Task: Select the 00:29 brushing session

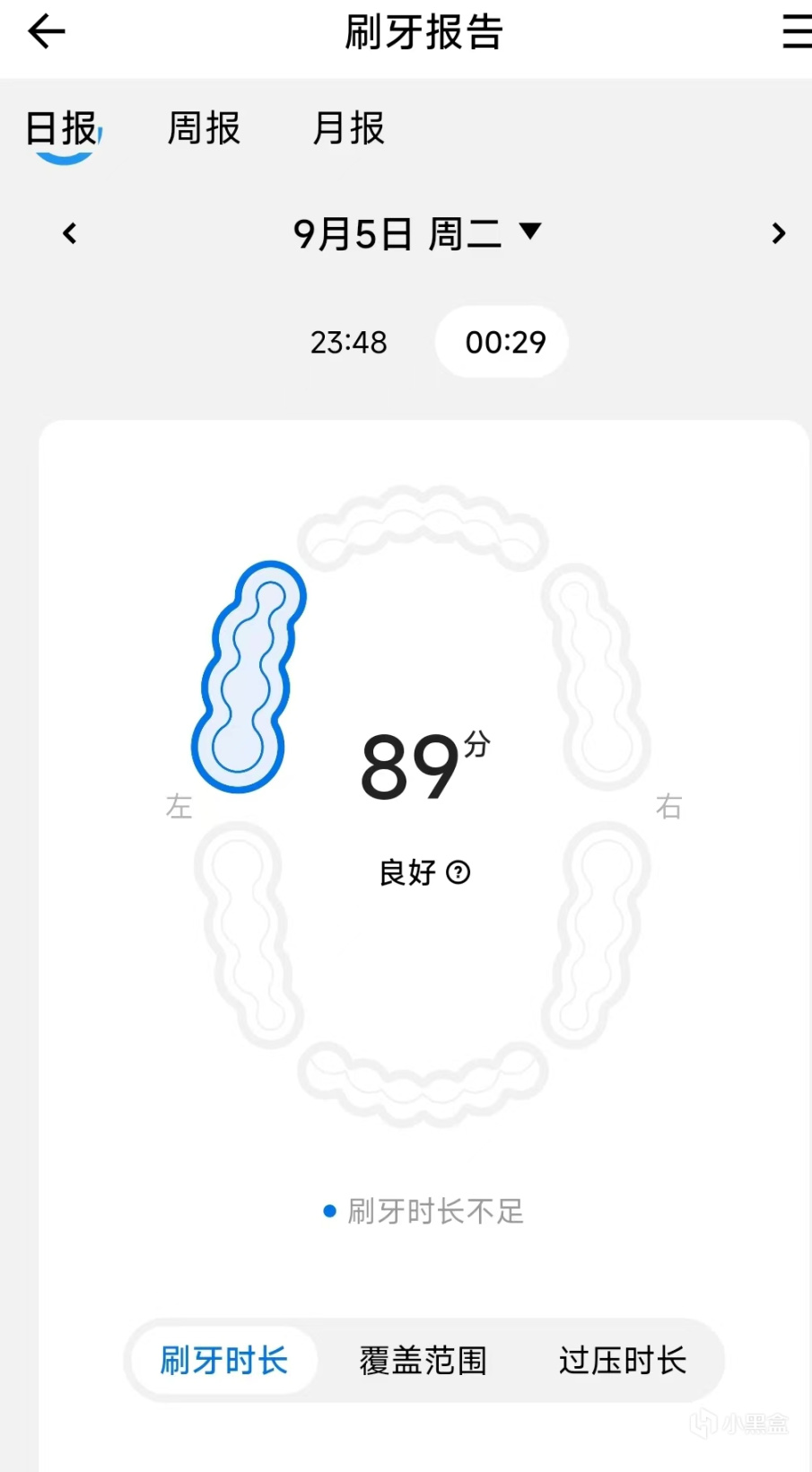Action: point(504,342)
